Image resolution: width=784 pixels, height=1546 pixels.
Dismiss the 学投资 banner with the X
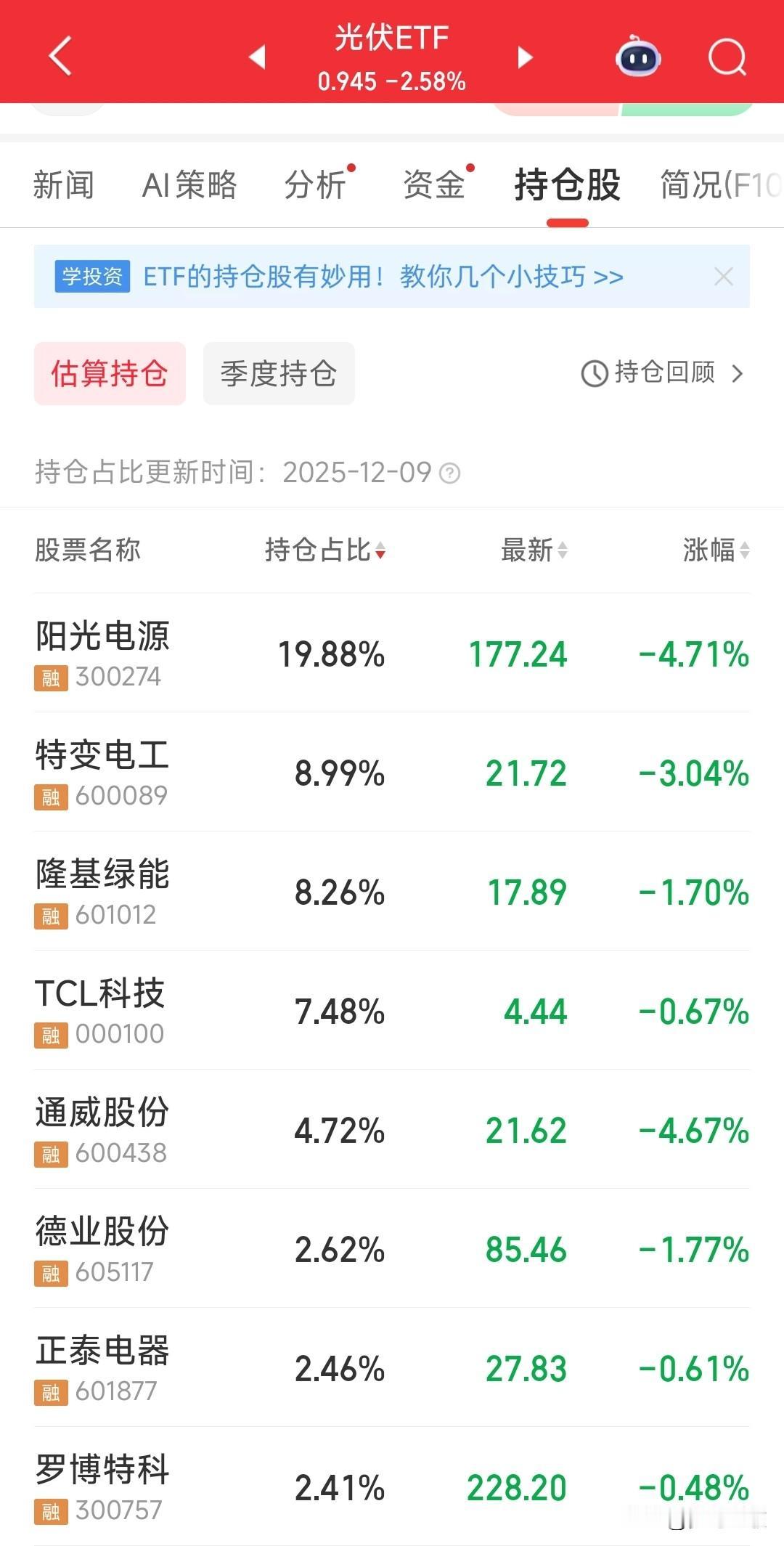click(x=723, y=277)
